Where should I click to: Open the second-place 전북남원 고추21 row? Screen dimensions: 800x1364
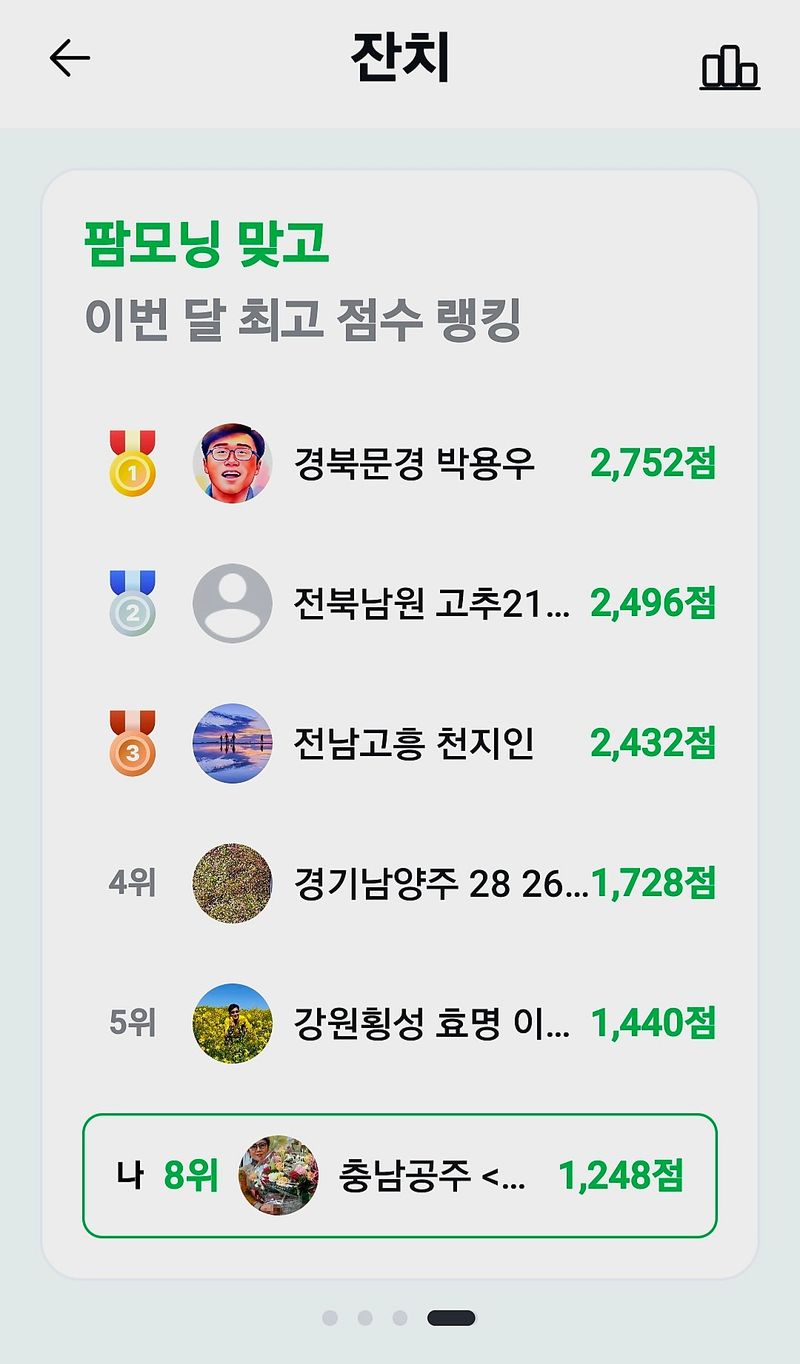[x=400, y=603]
